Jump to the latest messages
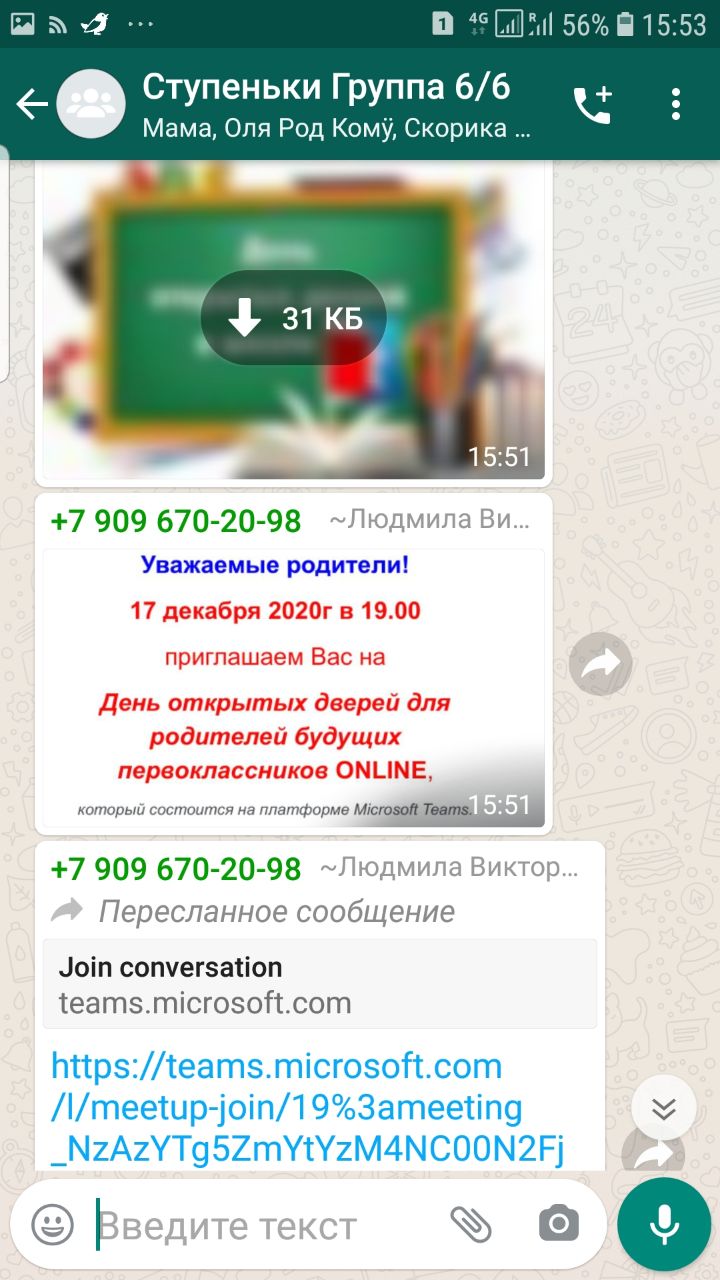The width and height of the screenshot is (720, 1280). [x=664, y=1108]
